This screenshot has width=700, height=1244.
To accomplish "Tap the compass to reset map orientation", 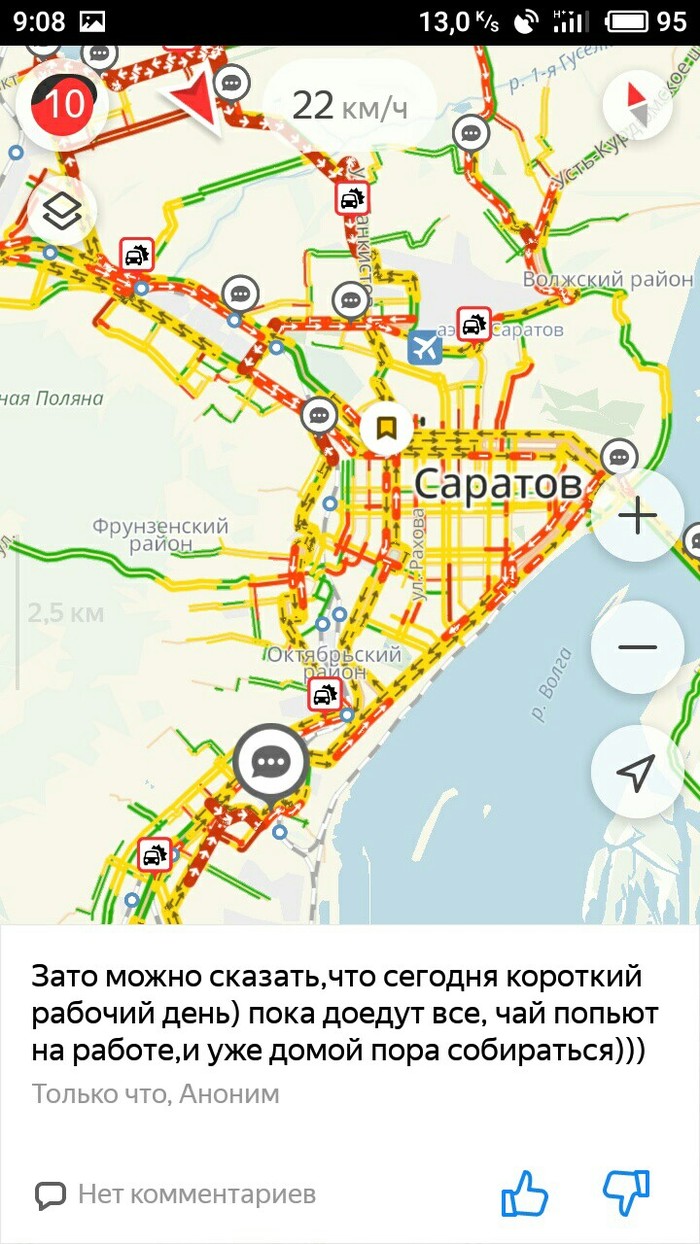I will [x=638, y=104].
